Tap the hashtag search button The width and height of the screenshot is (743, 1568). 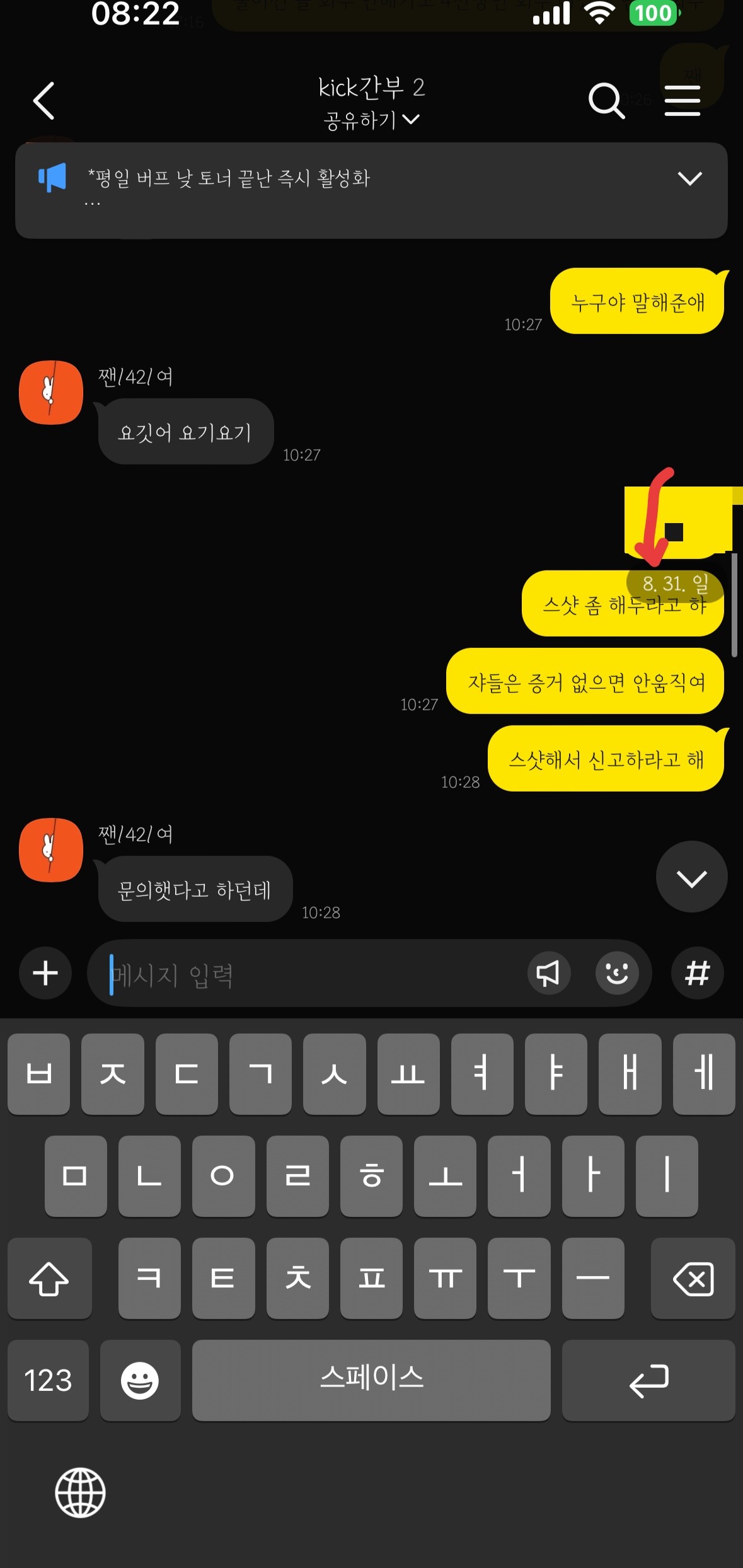pyautogui.click(x=697, y=974)
